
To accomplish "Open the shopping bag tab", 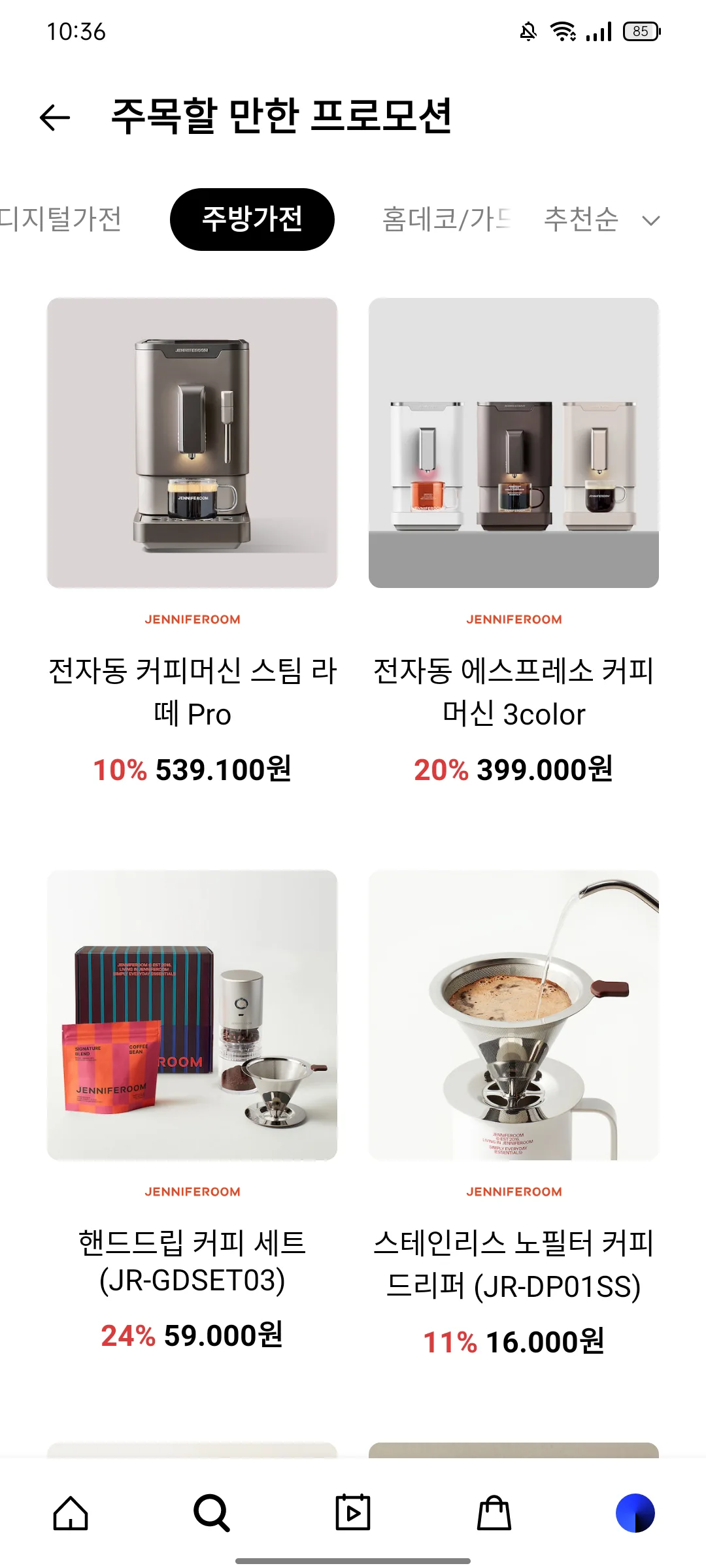I will (494, 1513).
